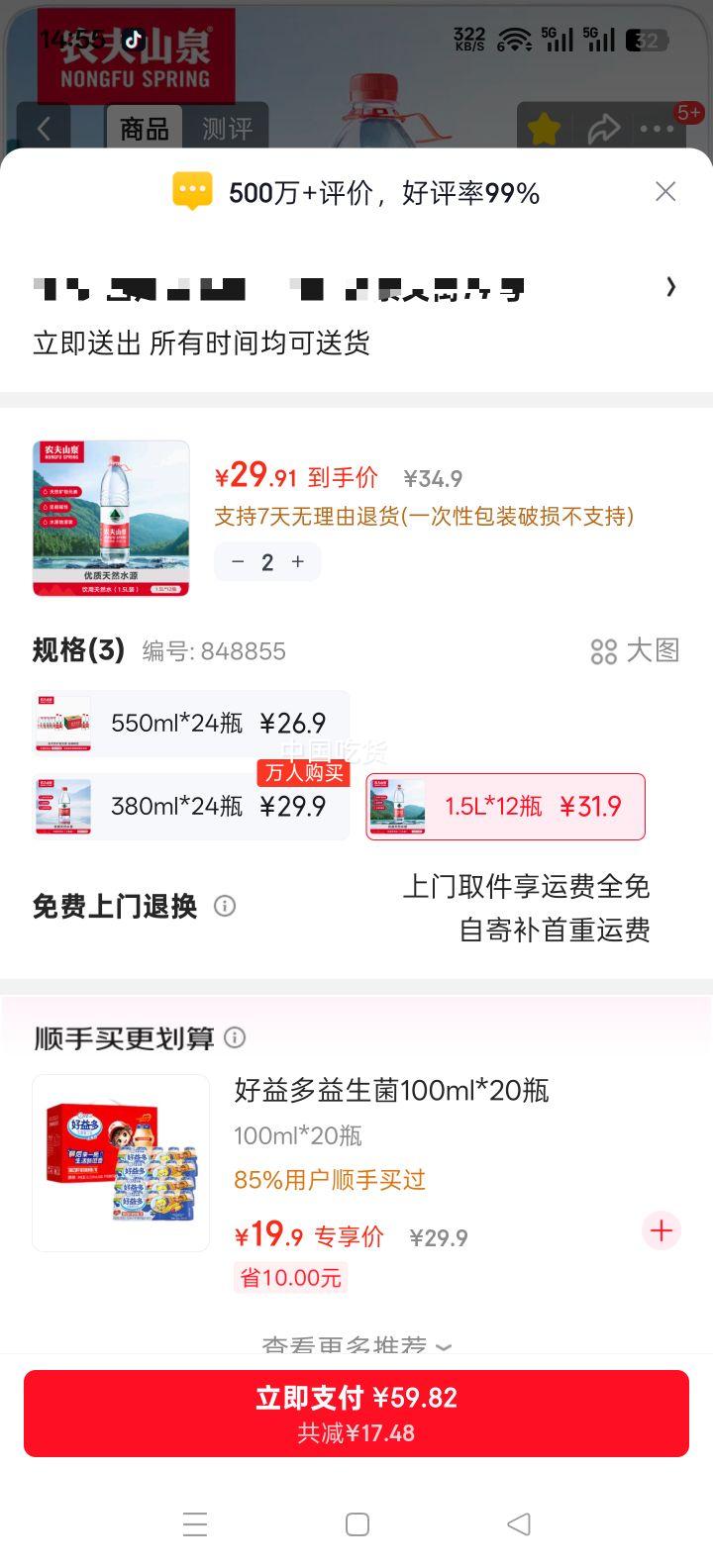Open info tooltip next to 免费上门退换

coord(225,906)
